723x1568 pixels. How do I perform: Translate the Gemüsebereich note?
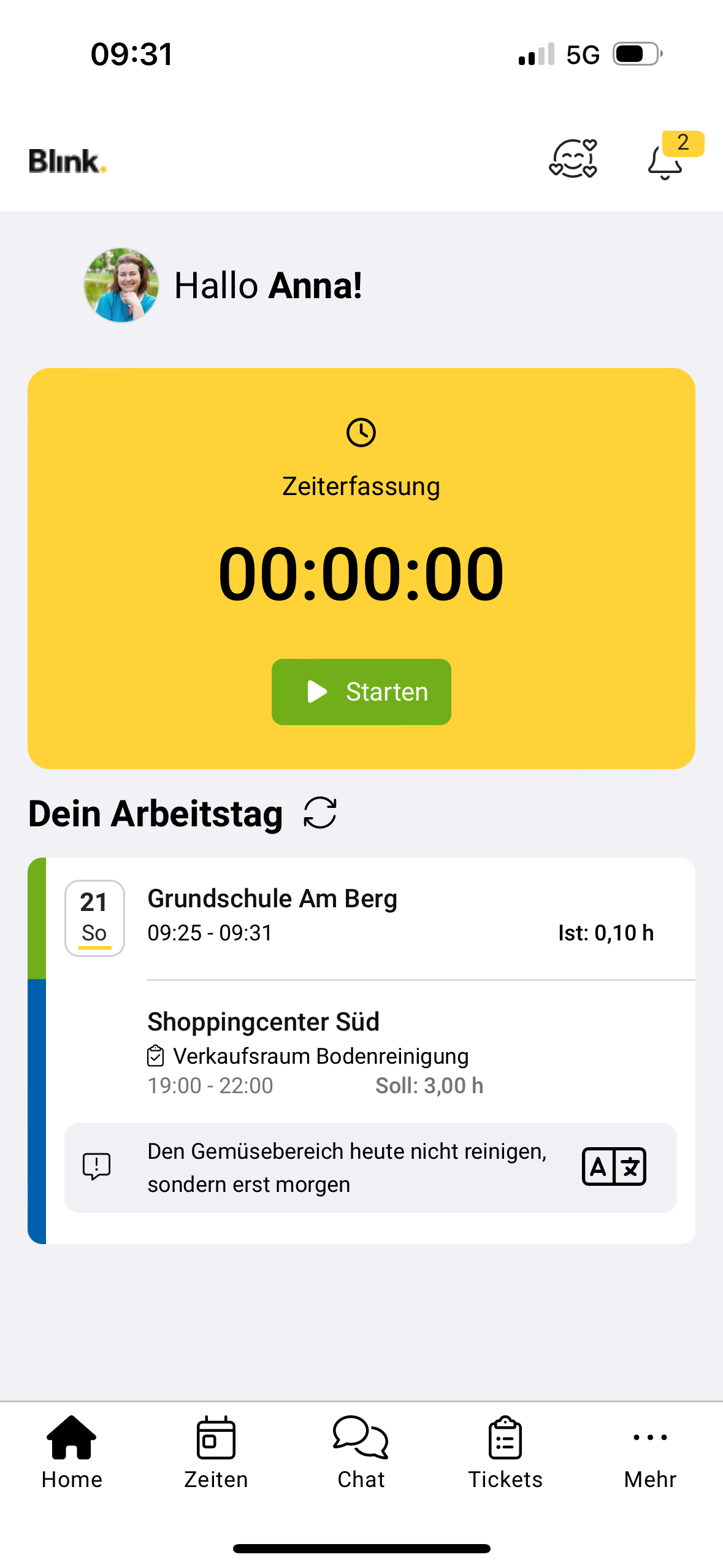(x=613, y=1166)
